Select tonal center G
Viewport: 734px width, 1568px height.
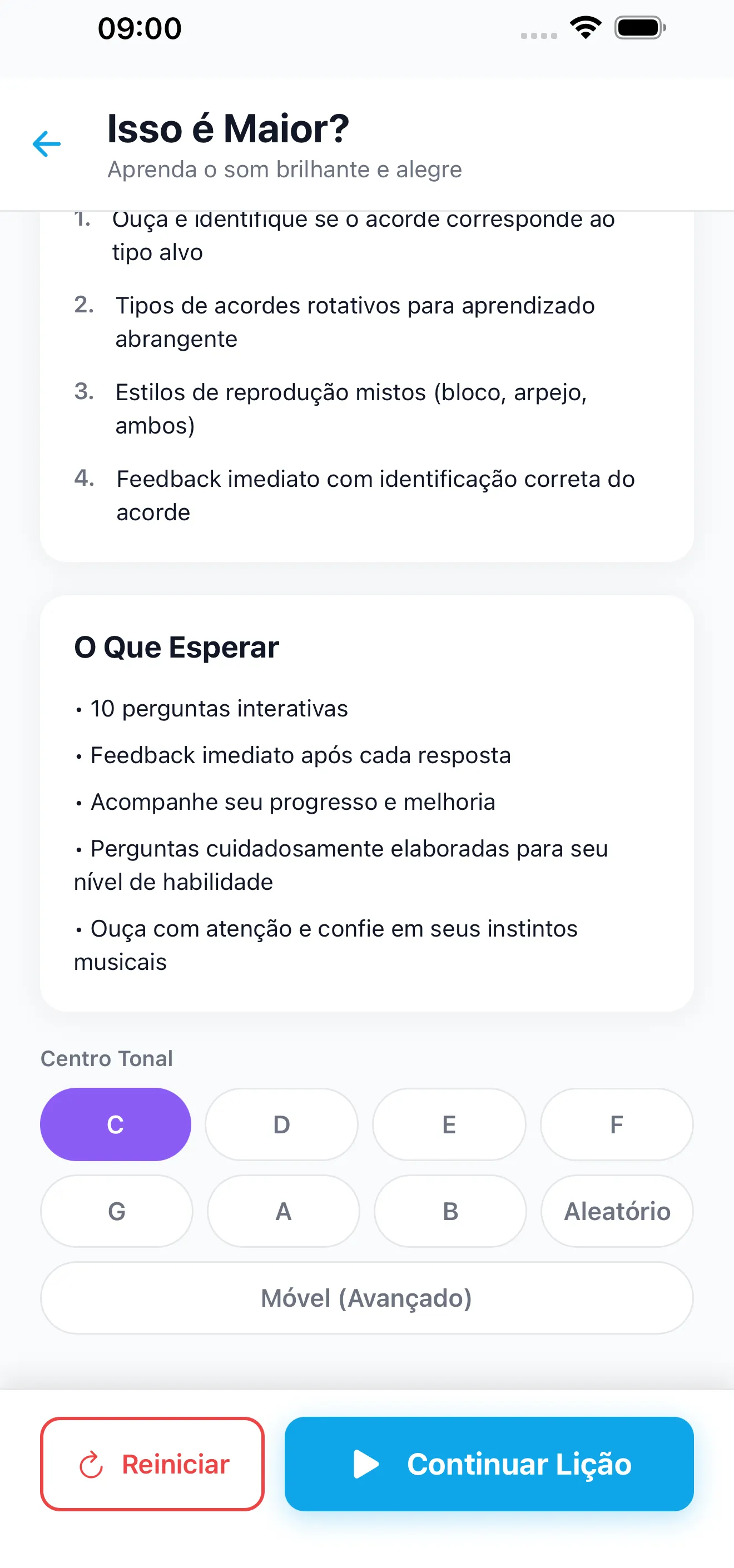pyautogui.click(x=116, y=1211)
